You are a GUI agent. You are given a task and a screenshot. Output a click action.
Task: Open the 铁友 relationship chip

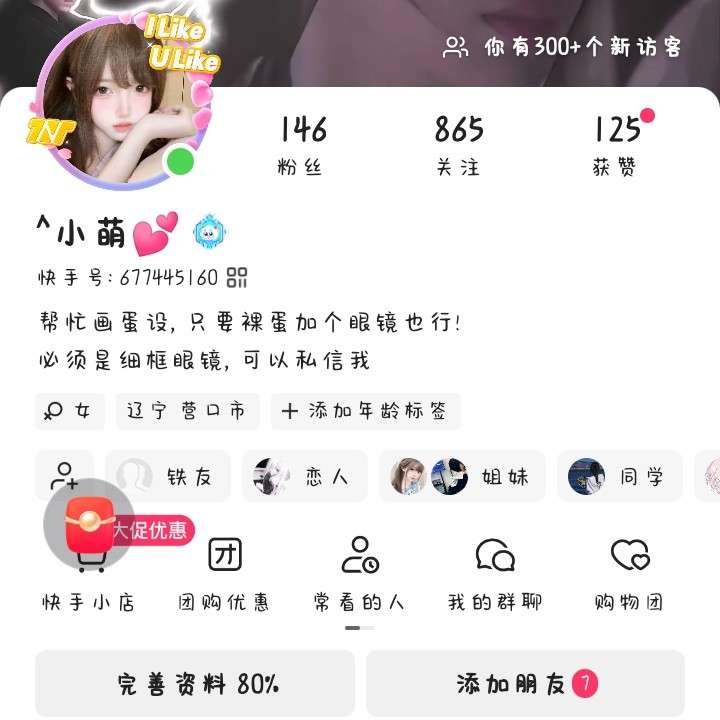click(x=168, y=476)
